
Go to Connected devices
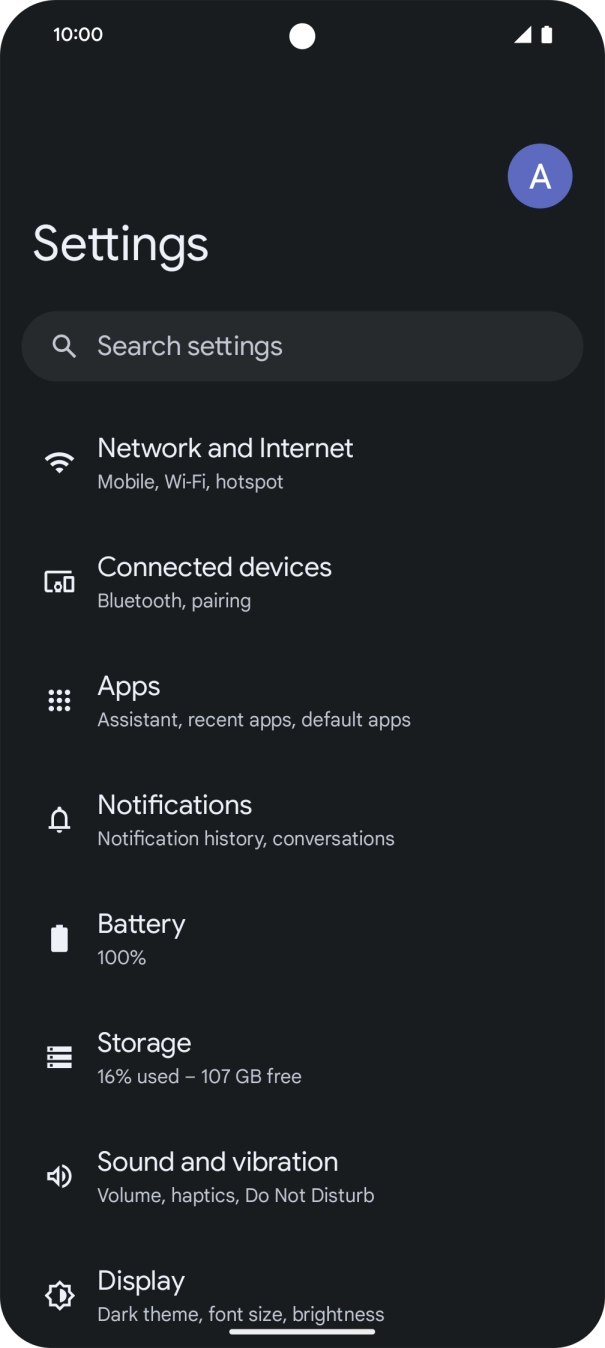click(x=302, y=582)
